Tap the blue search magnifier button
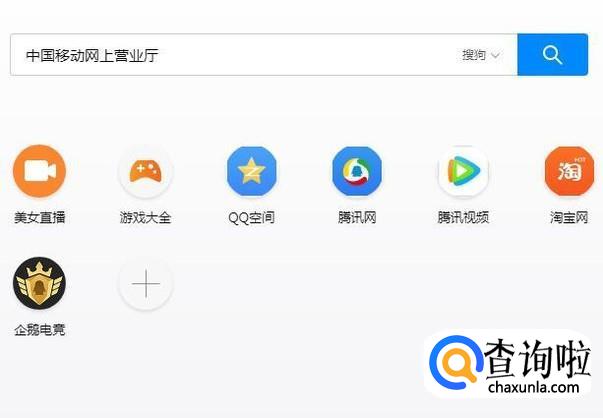 552,54
